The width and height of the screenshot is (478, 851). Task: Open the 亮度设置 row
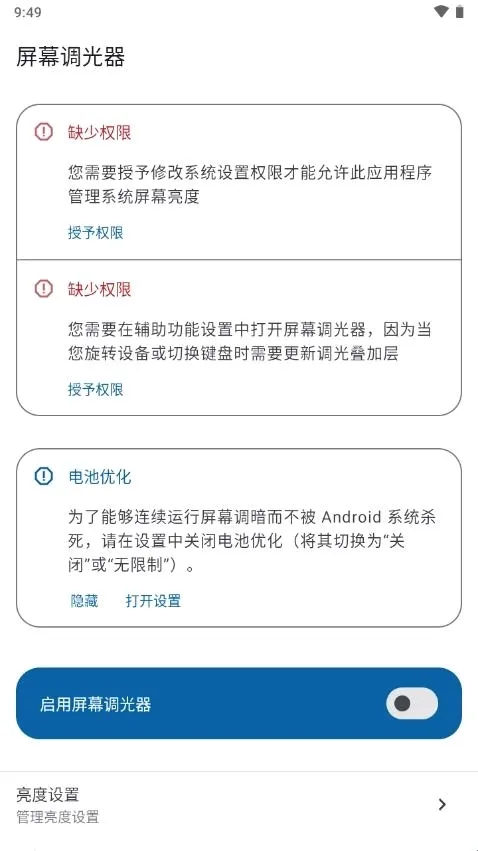pyautogui.click(x=239, y=805)
